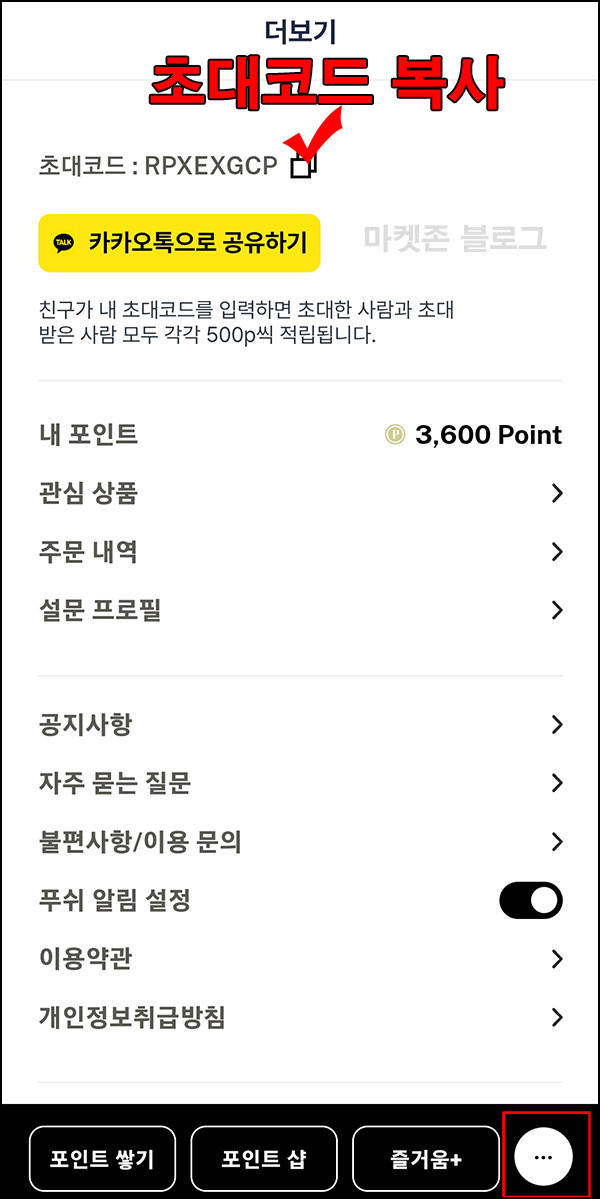Go to 포인트 쌓기 tab

102,1158
